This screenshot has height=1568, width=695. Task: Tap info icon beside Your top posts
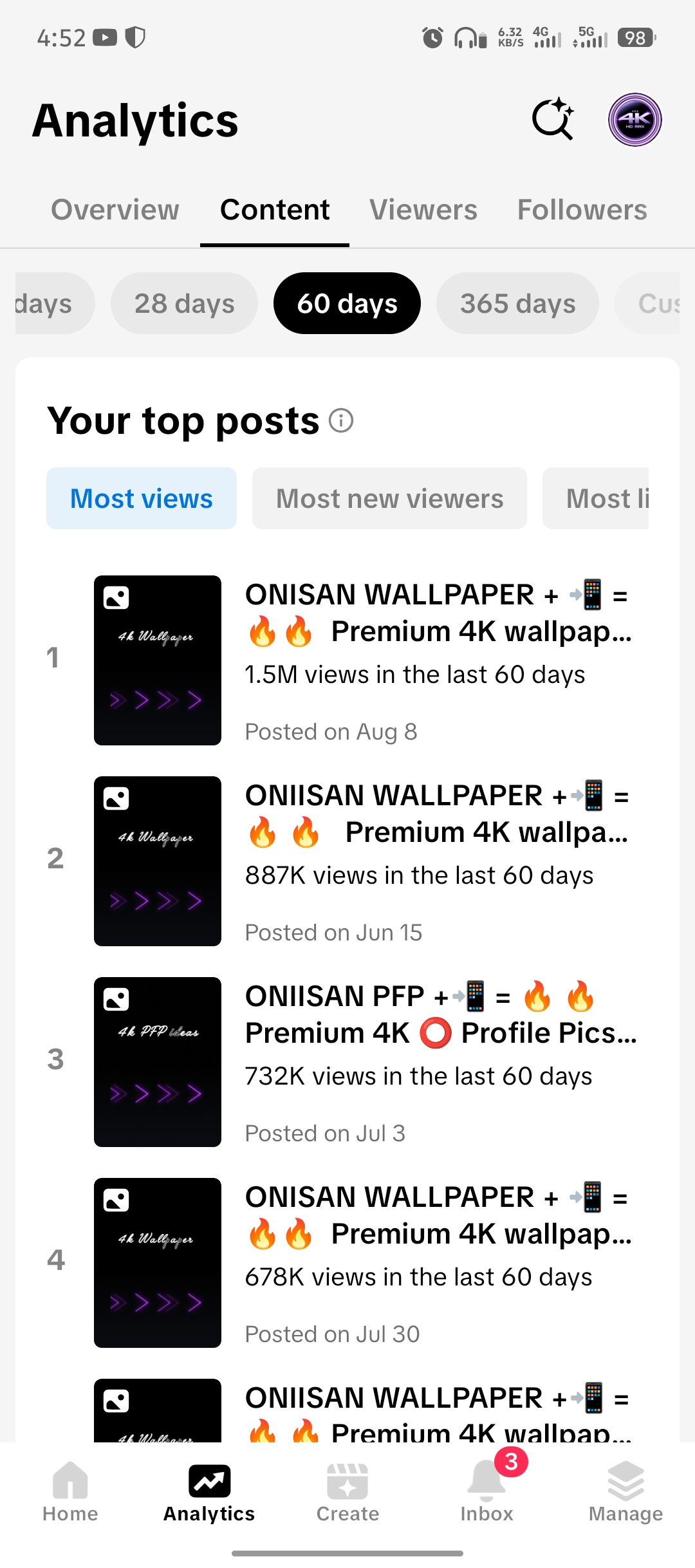tap(341, 421)
